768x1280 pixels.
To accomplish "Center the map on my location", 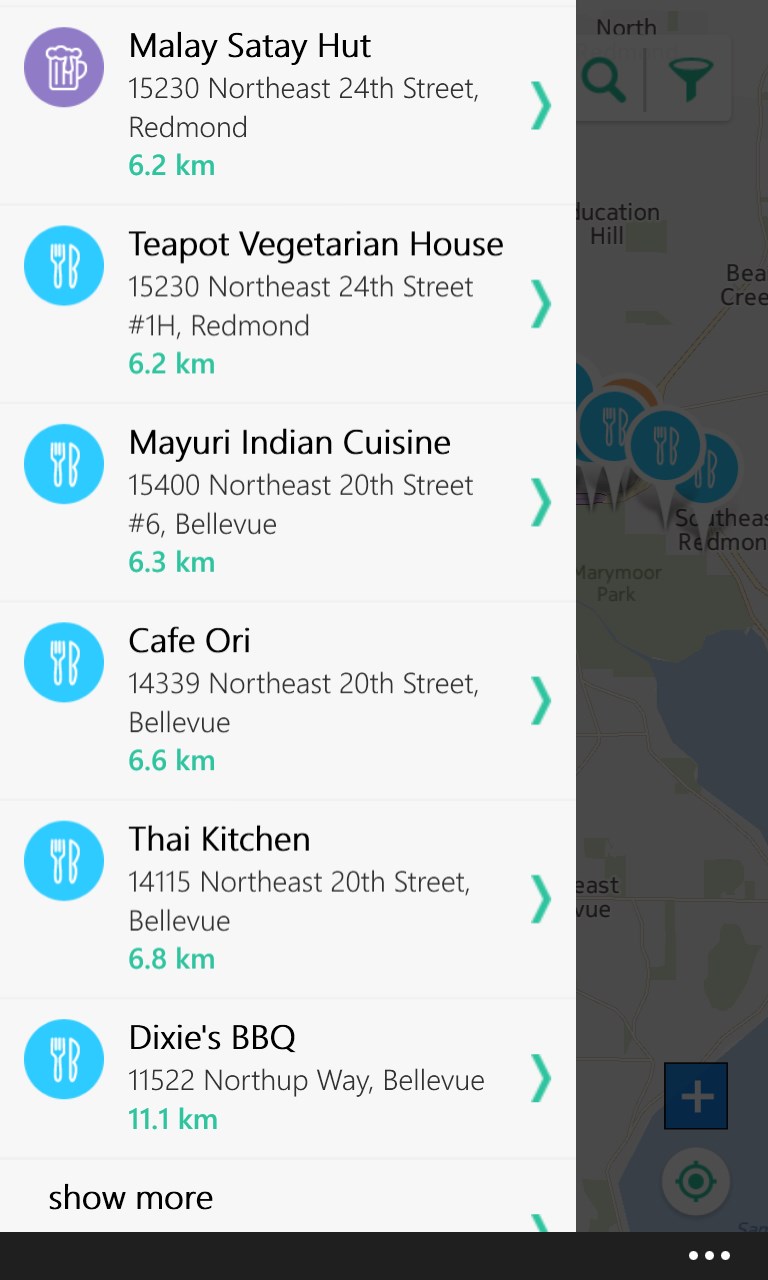I will point(696,1182).
